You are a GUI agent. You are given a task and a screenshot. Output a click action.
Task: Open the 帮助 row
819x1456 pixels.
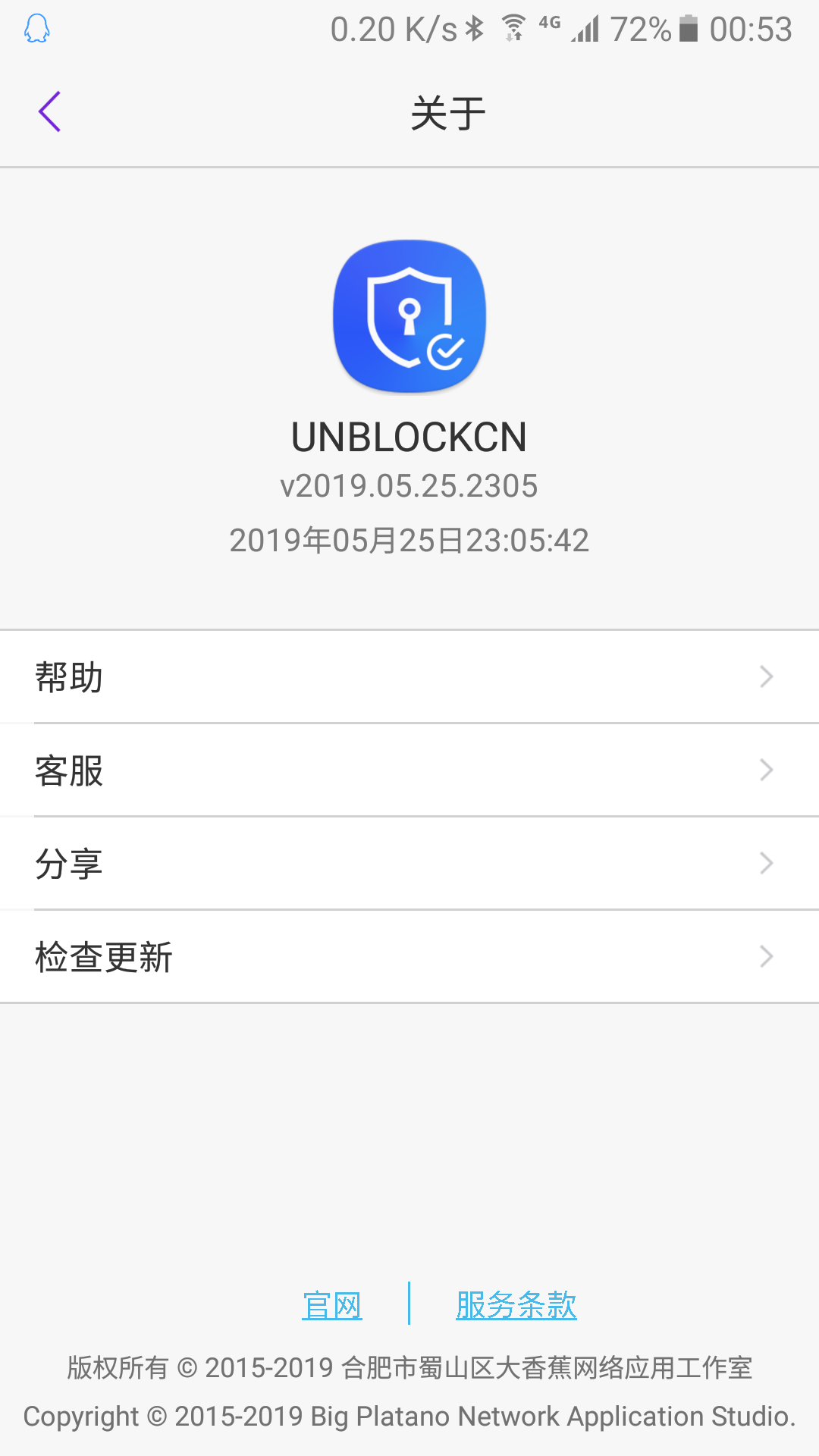point(409,676)
